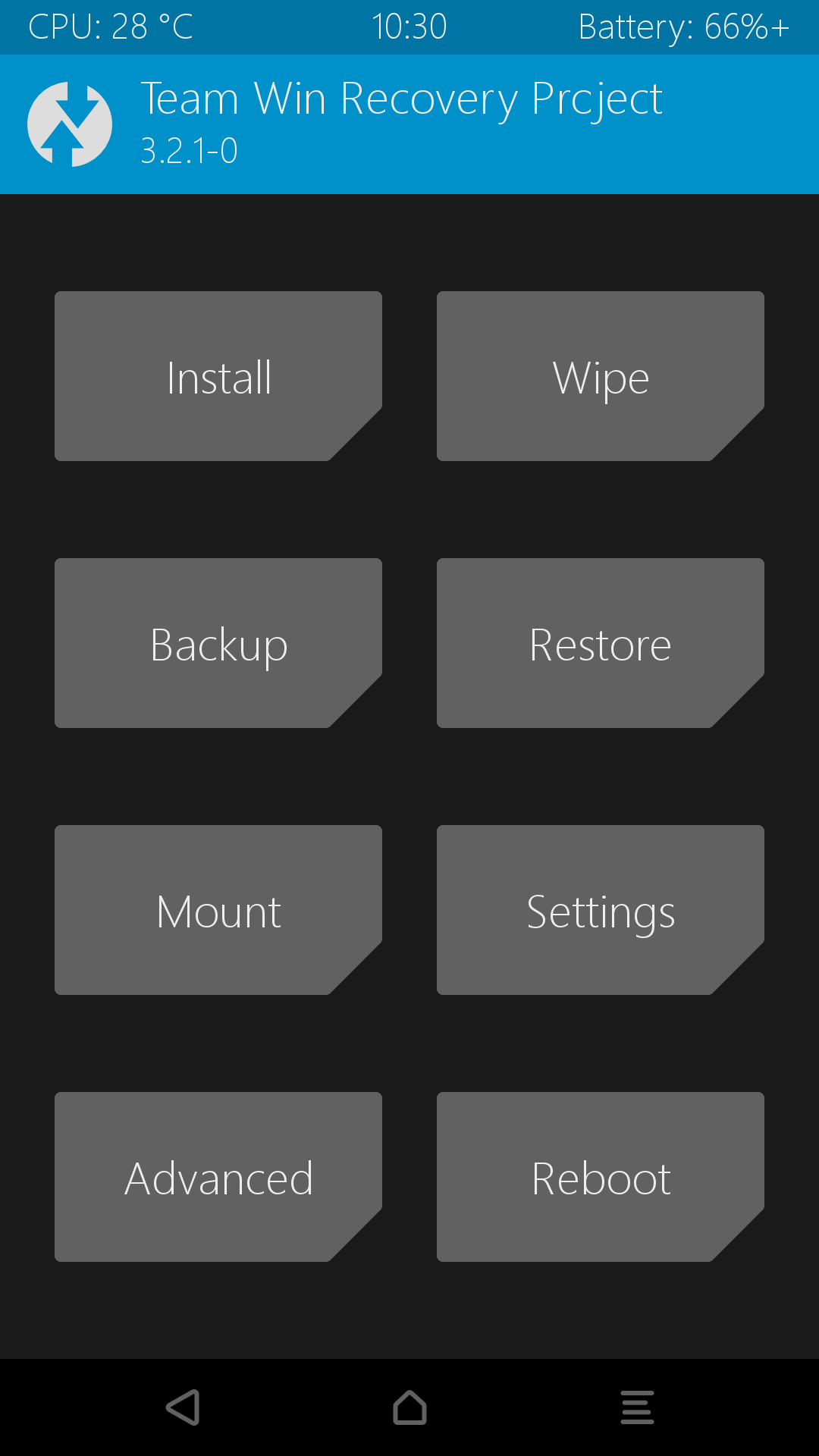Image resolution: width=819 pixels, height=1456 pixels.
Task: Tap the back arrow in navigation bar
Action: (x=183, y=1407)
